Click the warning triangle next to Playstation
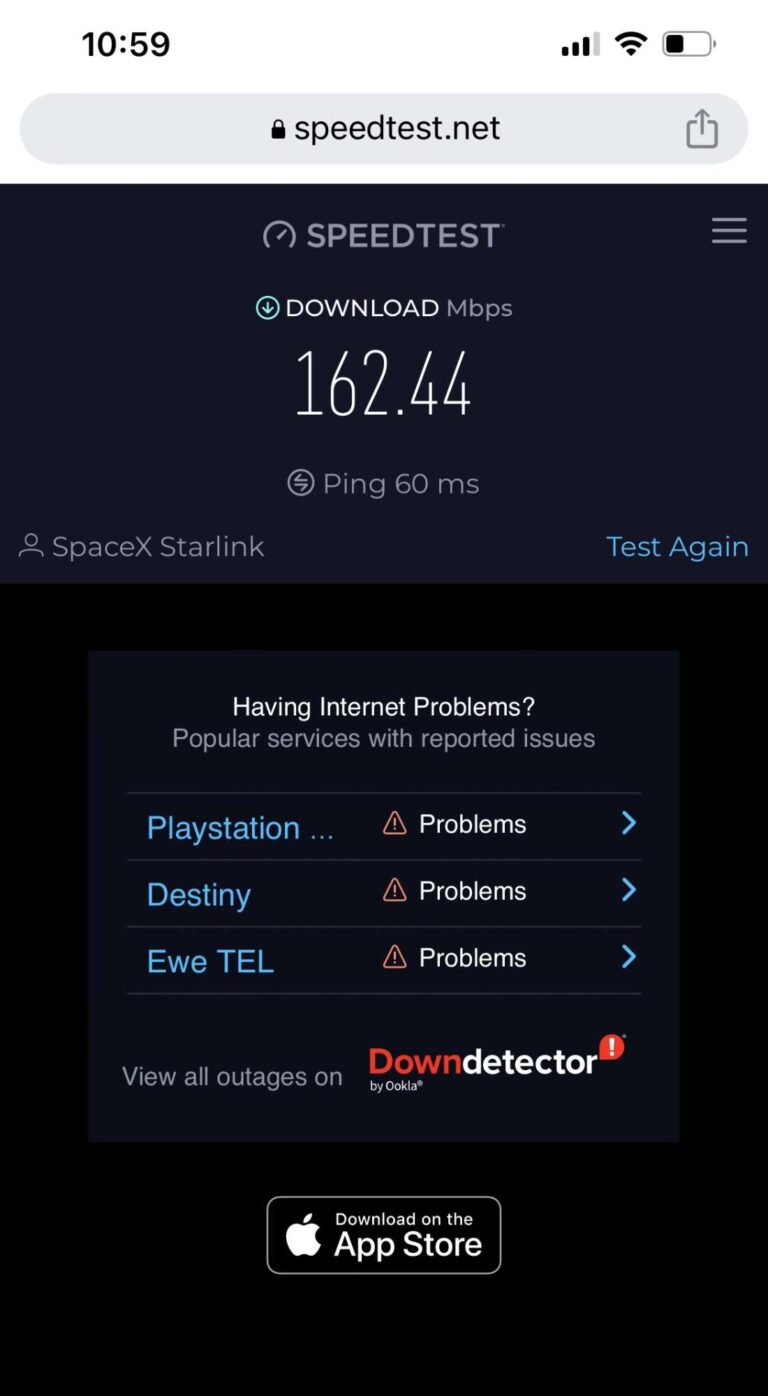The height and width of the screenshot is (1396, 768). point(393,822)
